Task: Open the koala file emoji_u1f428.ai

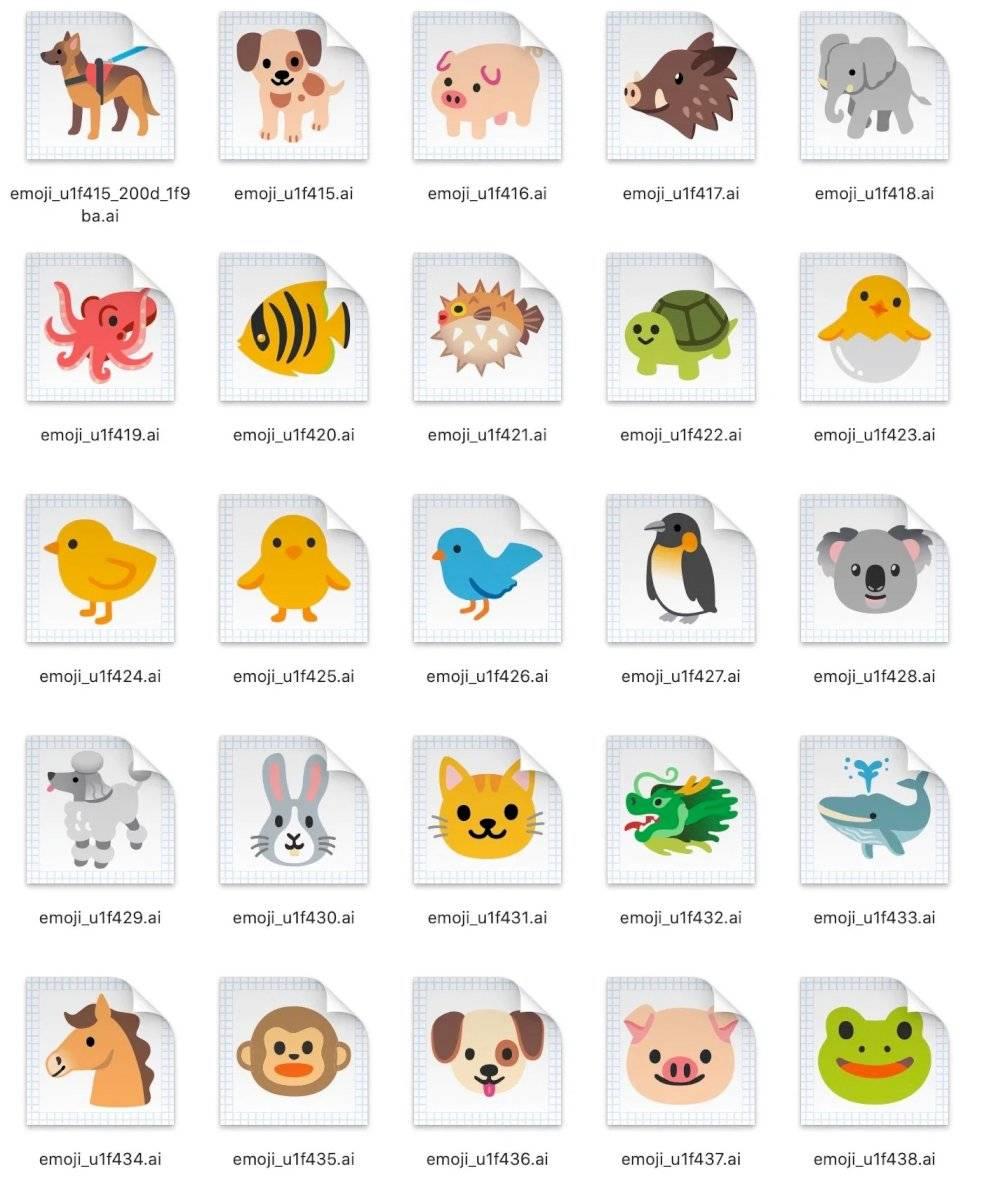Action: (x=874, y=568)
